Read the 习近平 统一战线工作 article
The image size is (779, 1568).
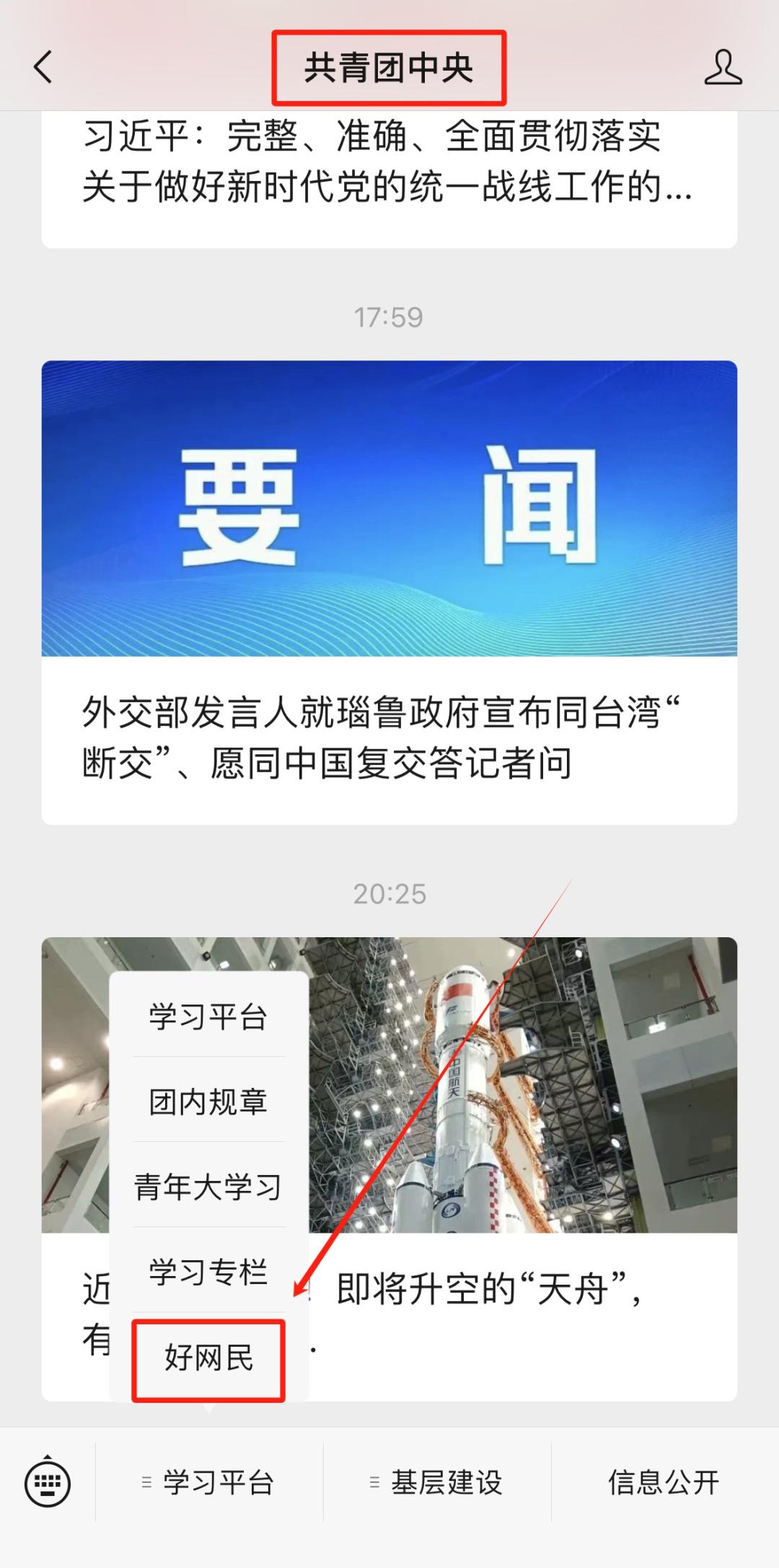(389, 162)
